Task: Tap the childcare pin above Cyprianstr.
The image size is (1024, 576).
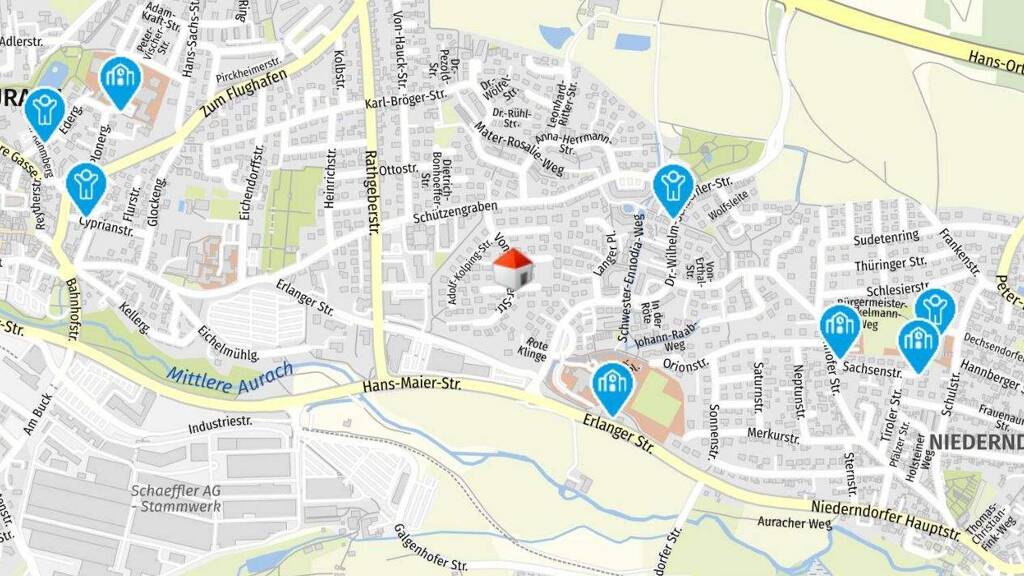Action: 87,186
